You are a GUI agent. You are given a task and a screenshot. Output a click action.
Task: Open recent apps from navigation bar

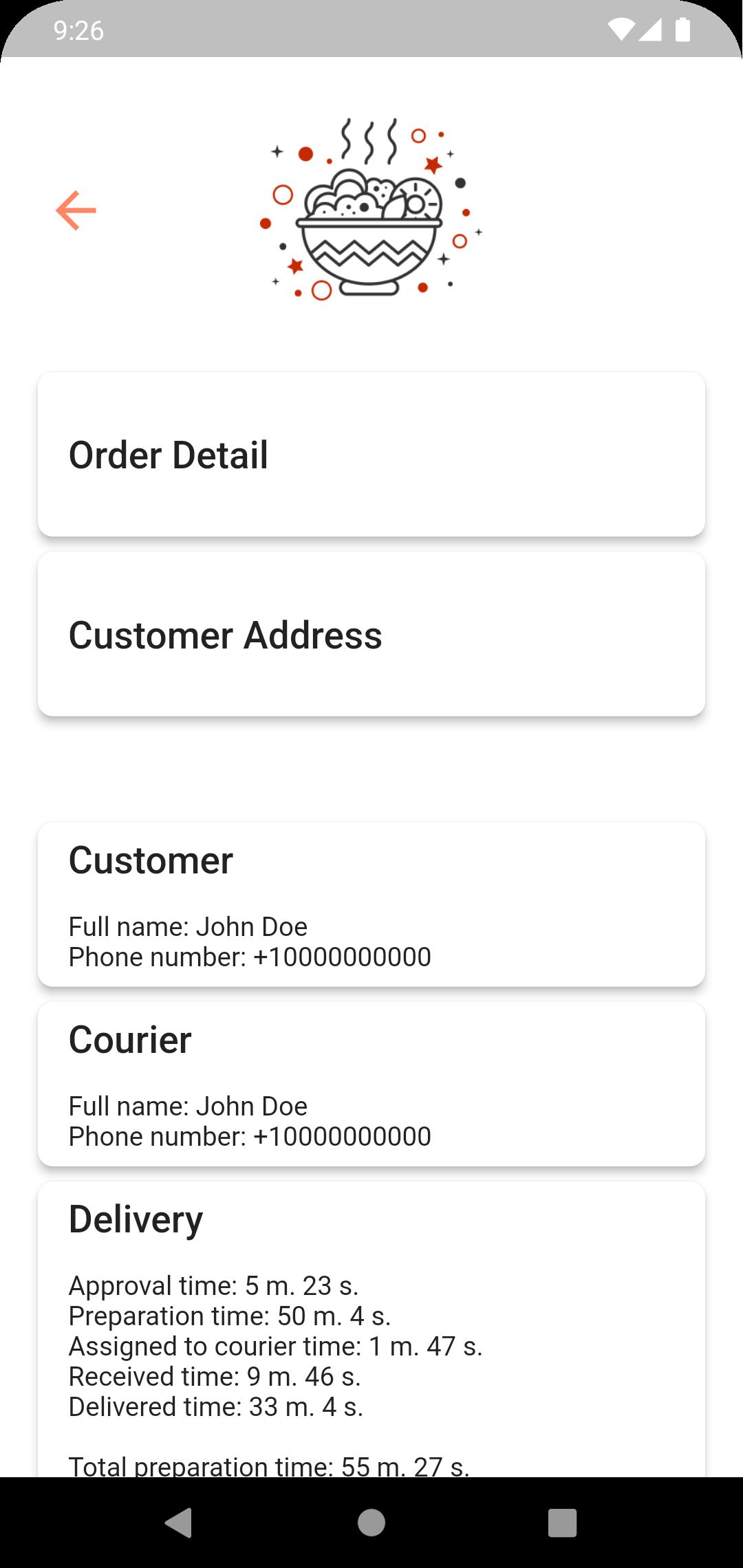tap(562, 1523)
